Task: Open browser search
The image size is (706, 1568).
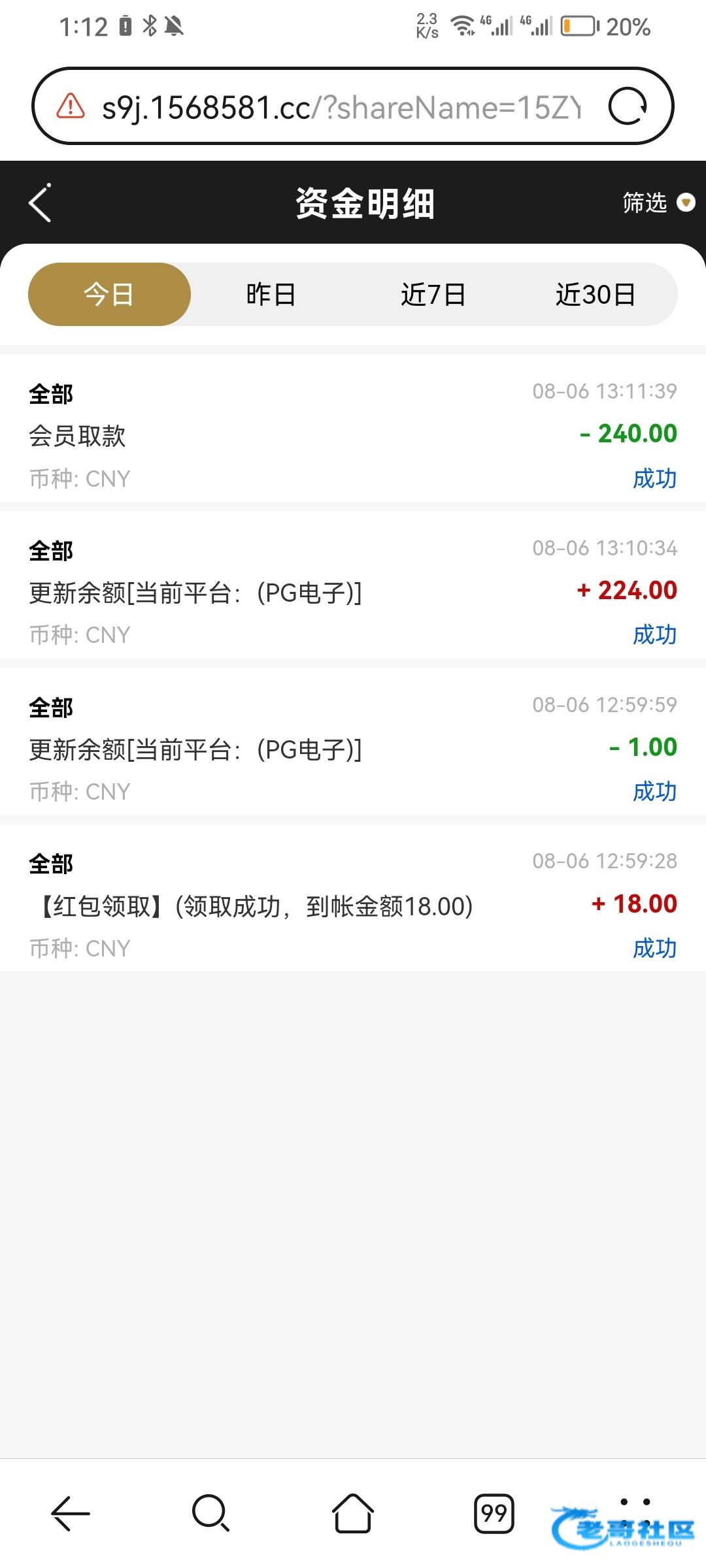Action: pyautogui.click(x=210, y=1512)
